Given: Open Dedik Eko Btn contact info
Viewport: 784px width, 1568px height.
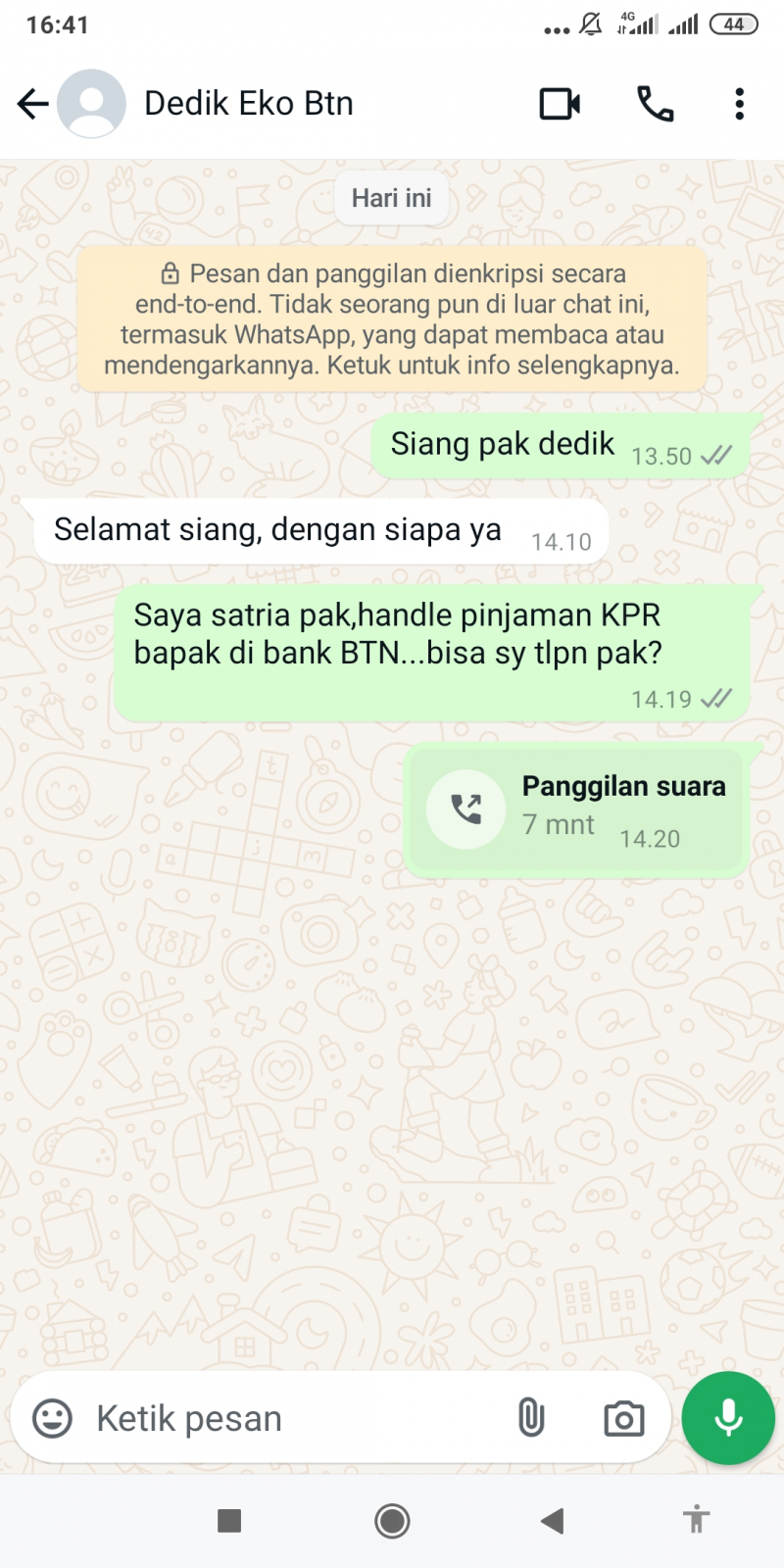Looking at the screenshot, I should point(248,104).
